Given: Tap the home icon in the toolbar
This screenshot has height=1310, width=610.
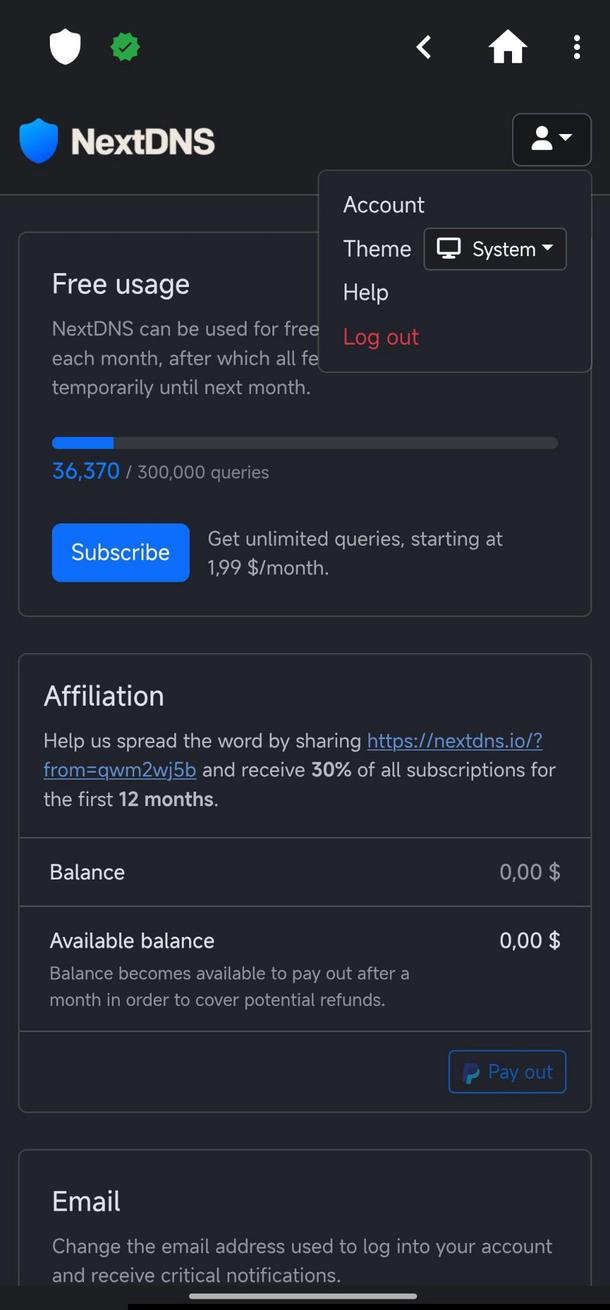Looking at the screenshot, I should [507, 47].
